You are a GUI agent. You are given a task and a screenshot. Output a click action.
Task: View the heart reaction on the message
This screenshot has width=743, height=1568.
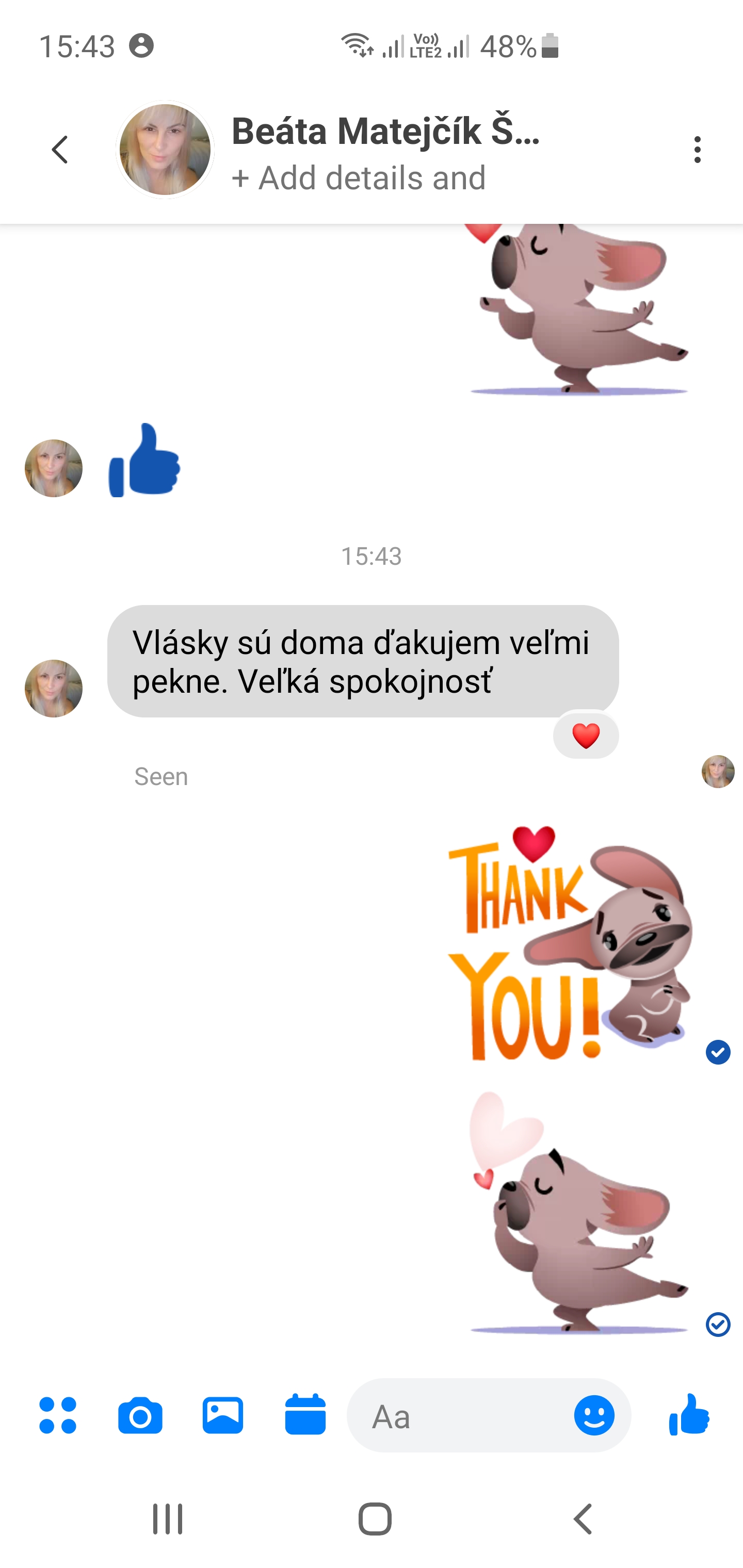586,736
